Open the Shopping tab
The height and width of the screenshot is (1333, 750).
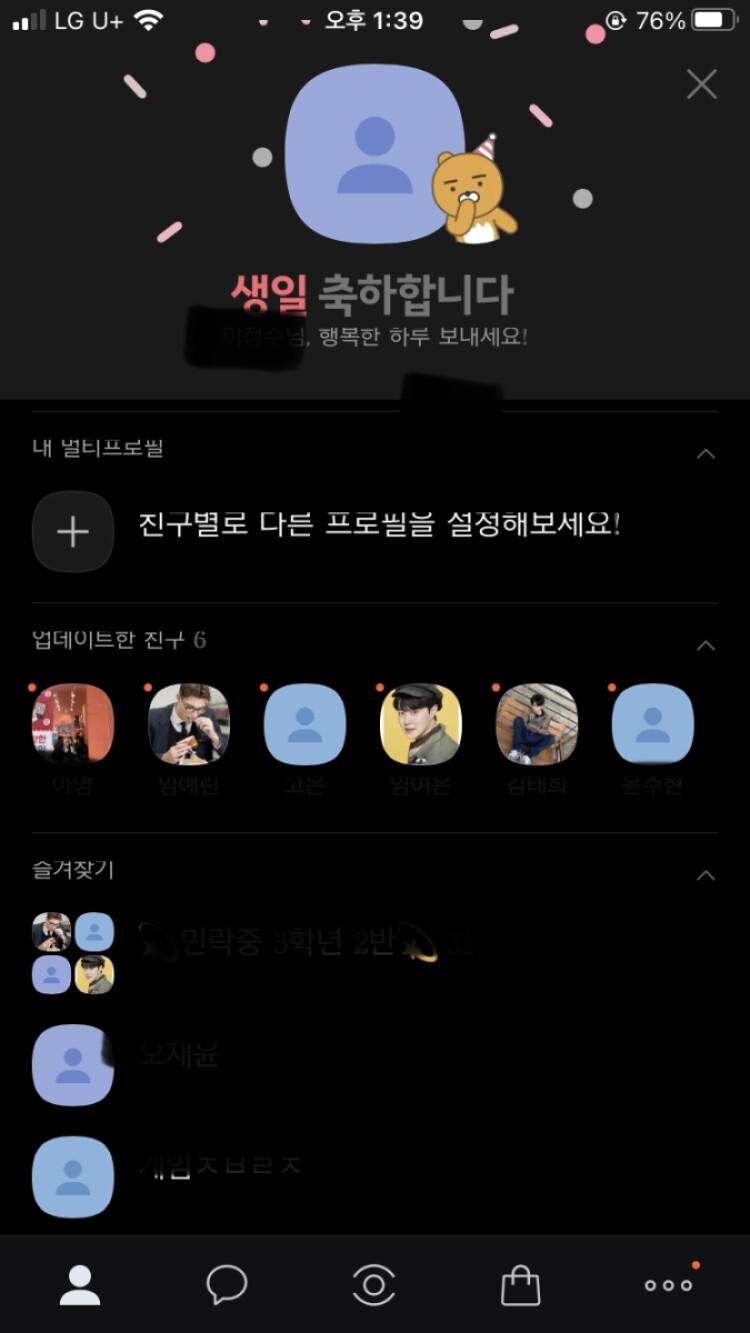pyautogui.click(x=520, y=1284)
